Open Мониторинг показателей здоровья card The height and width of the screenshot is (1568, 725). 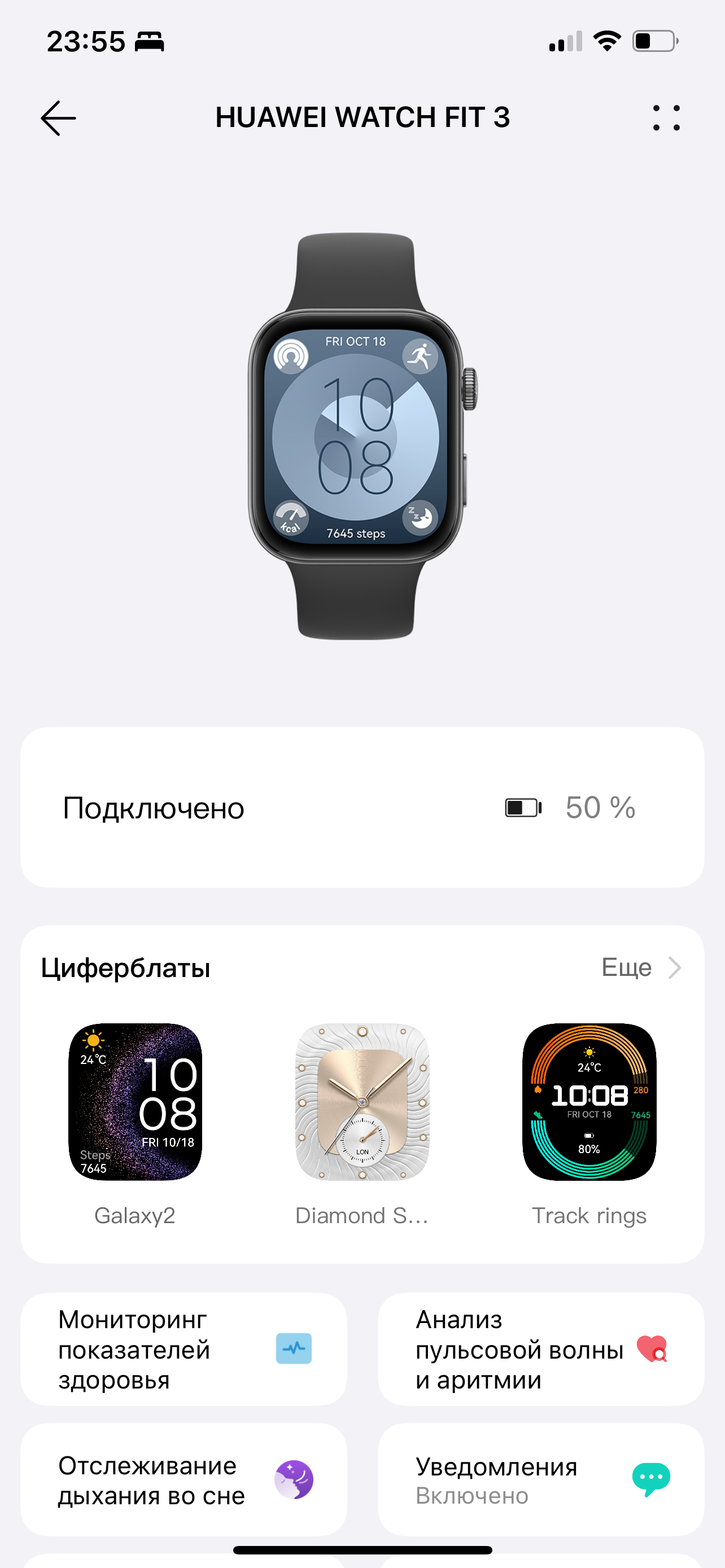[184, 1349]
